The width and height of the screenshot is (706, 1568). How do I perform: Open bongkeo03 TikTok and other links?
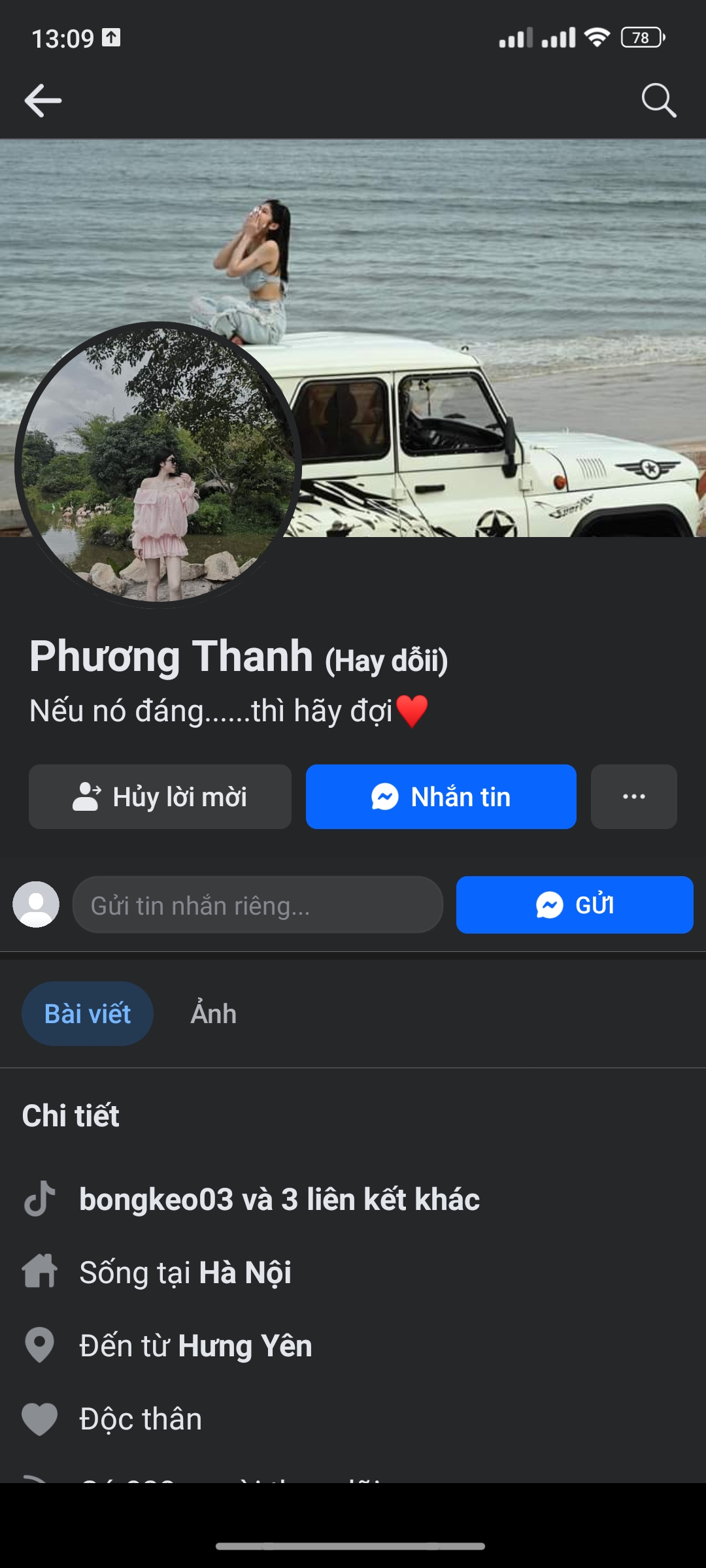pyautogui.click(x=279, y=1200)
